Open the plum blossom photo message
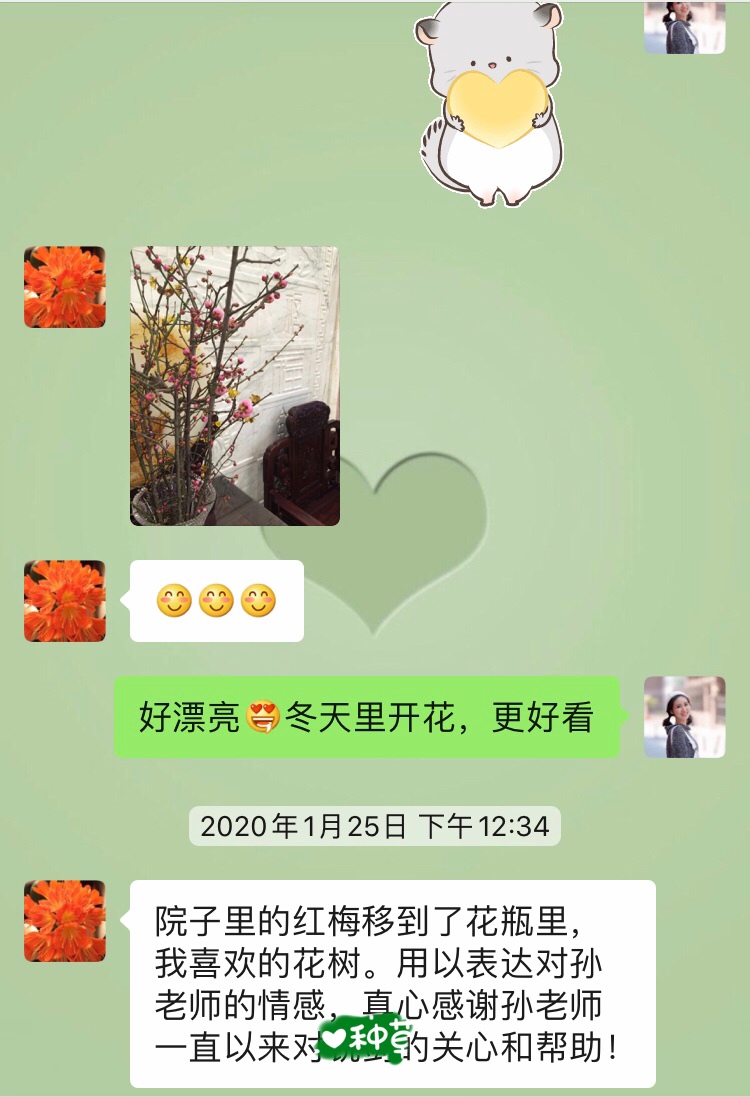750x1097 pixels. pyautogui.click(x=235, y=385)
